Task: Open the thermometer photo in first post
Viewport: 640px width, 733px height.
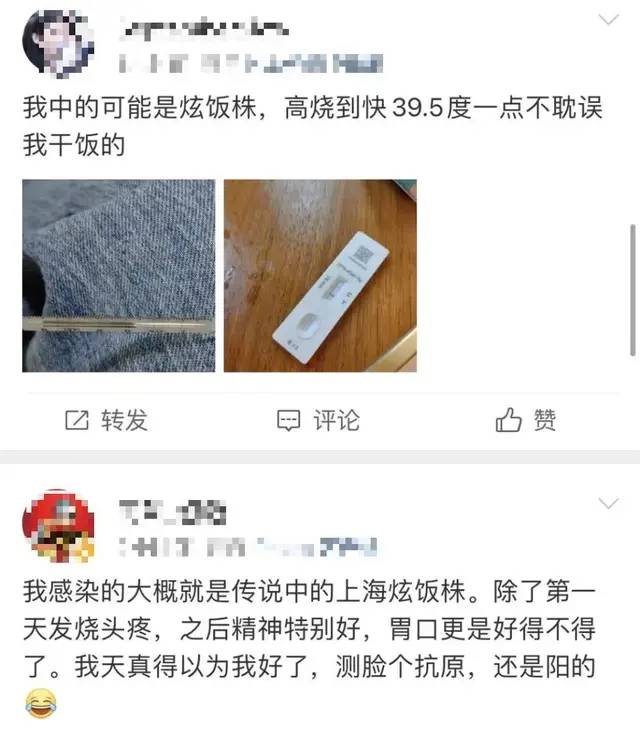Action: click(118, 275)
